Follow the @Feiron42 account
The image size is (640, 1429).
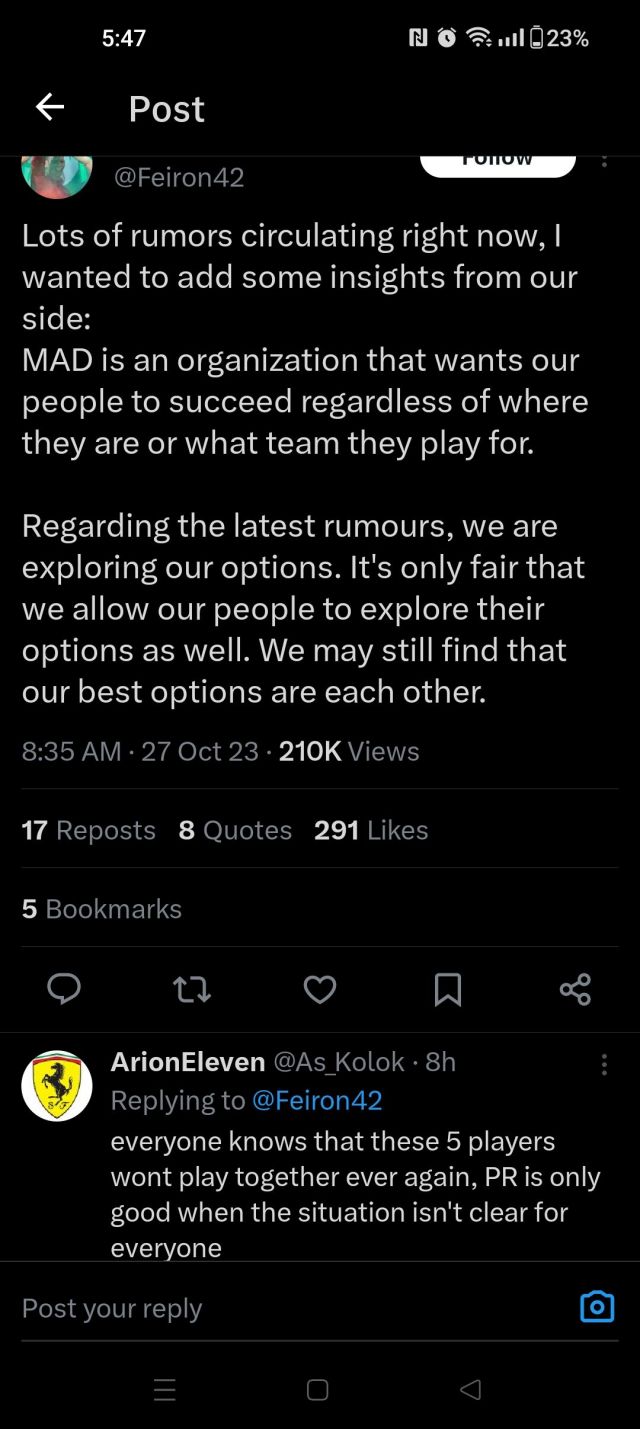point(498,164)
